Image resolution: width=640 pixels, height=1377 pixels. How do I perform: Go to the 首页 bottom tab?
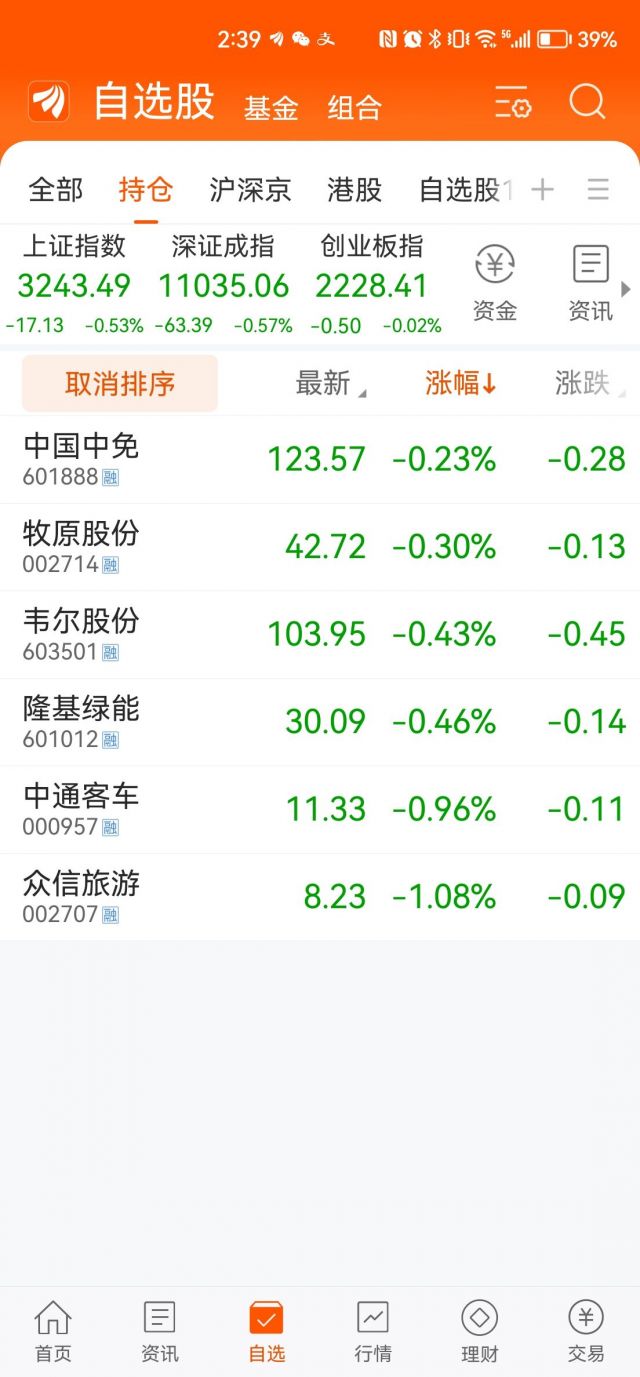pyautogui.click(x=53, y=1332)
